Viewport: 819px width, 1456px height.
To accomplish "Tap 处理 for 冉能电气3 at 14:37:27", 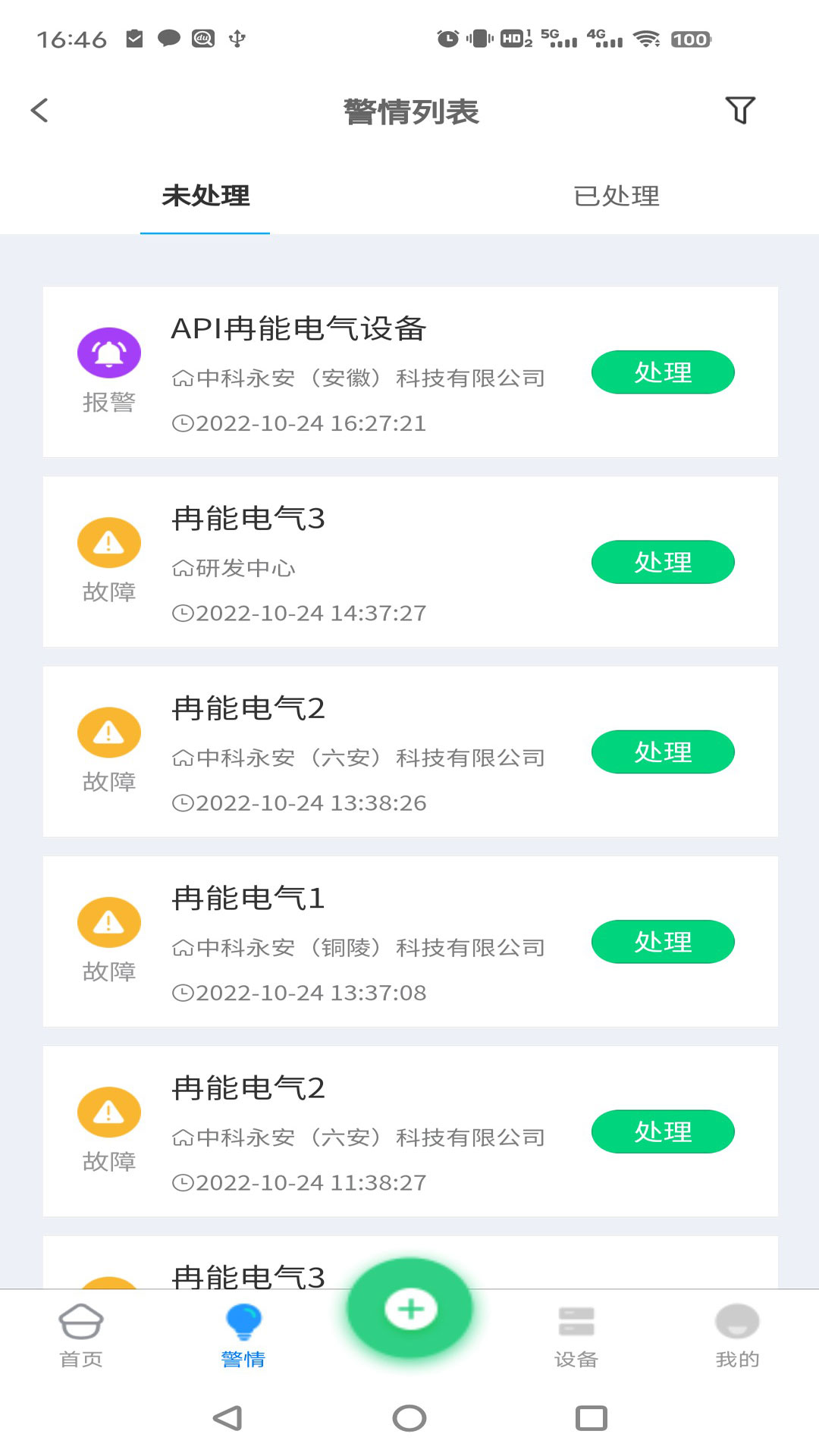I will pyautogui.click(x=663, y=562).
